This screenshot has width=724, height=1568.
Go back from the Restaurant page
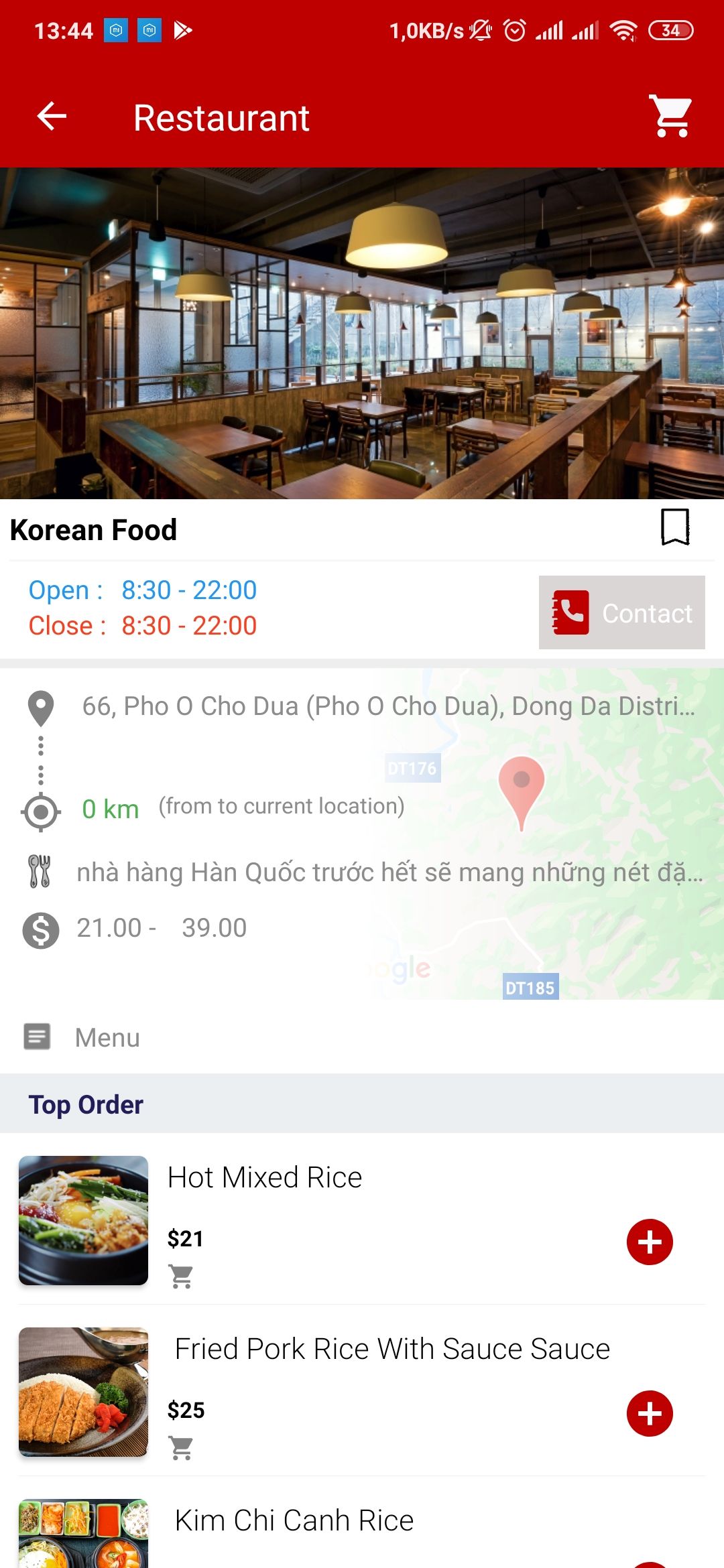[x=52, y=117]
